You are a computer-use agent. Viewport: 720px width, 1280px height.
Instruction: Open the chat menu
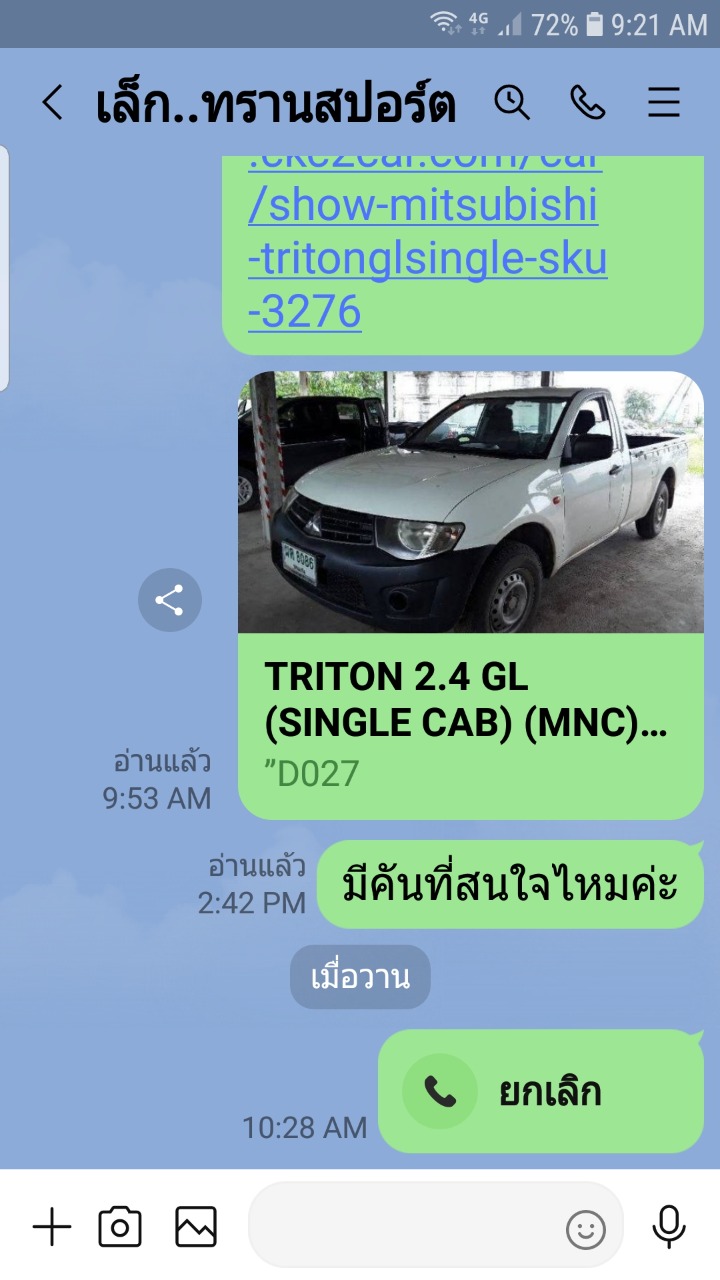[664, 103]
